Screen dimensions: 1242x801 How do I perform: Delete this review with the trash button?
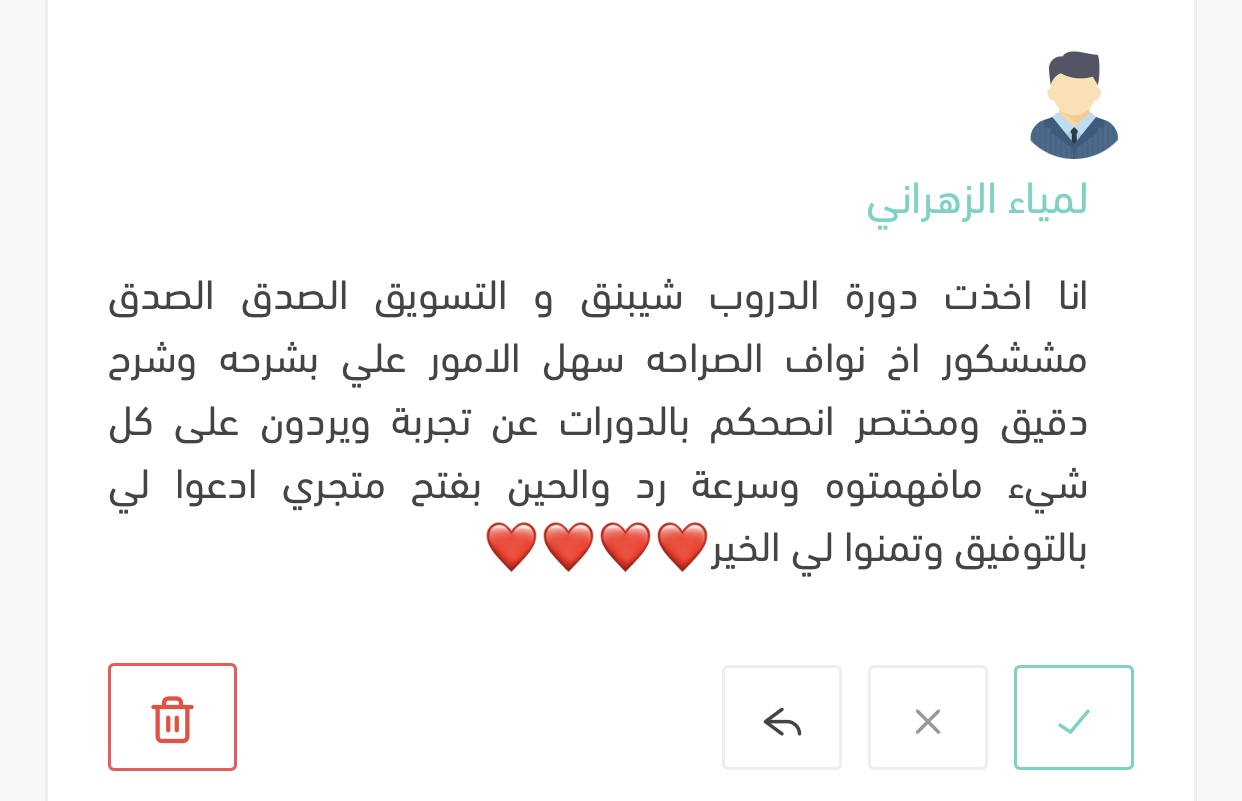coord(172,718)
